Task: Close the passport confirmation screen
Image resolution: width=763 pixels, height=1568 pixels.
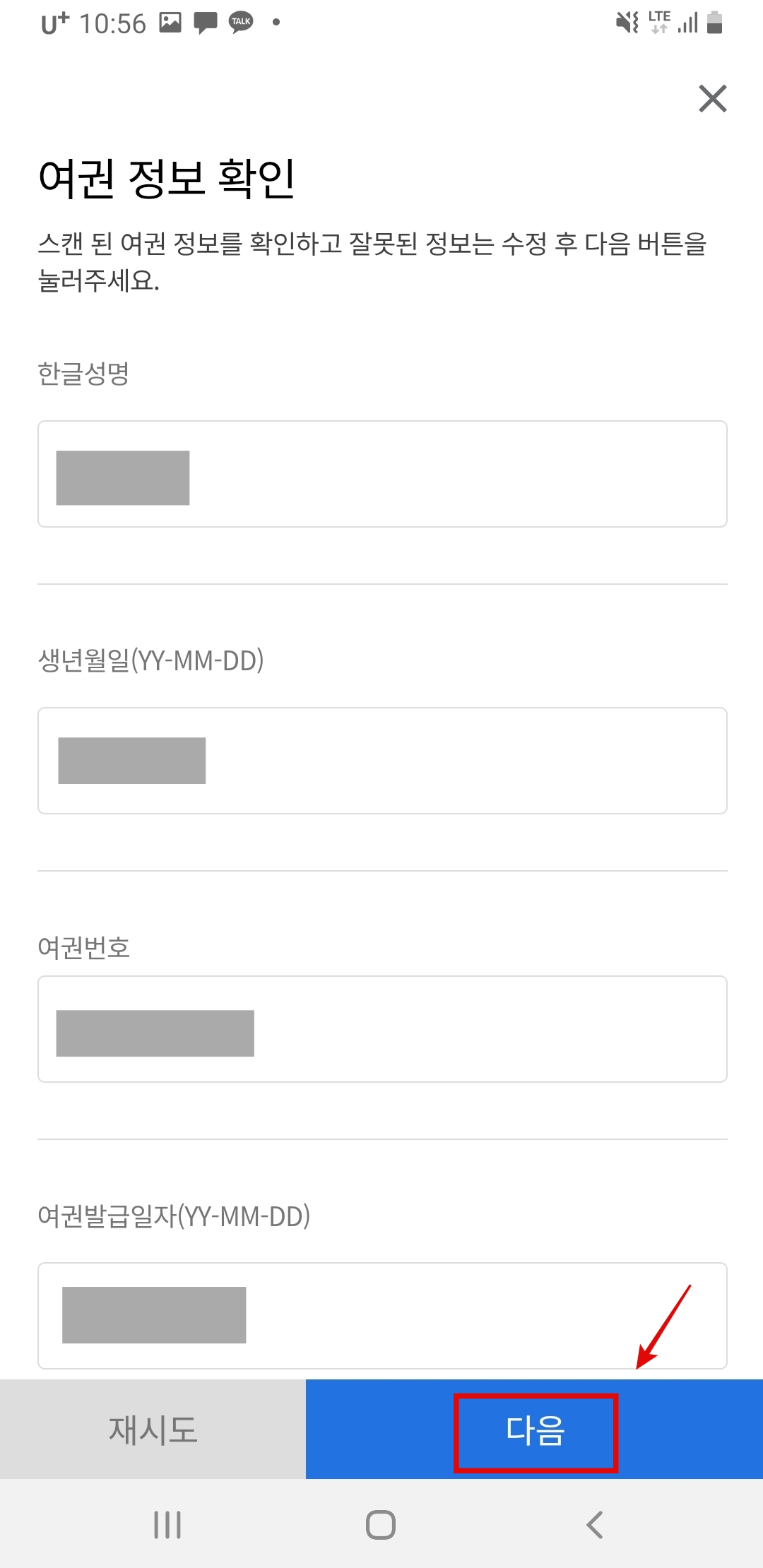Action: (x=712, y=99)
